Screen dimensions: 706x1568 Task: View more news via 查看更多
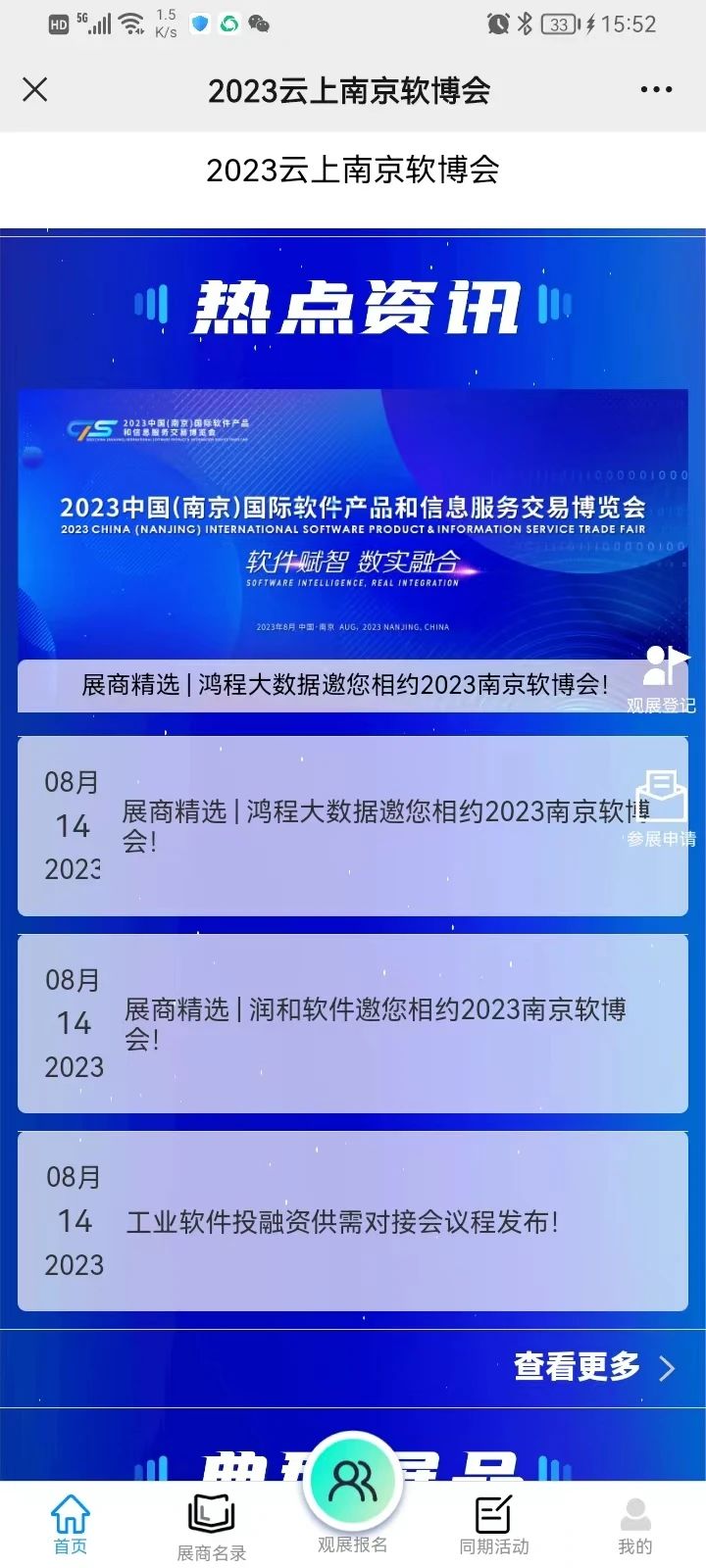[x=593, y=1367]
